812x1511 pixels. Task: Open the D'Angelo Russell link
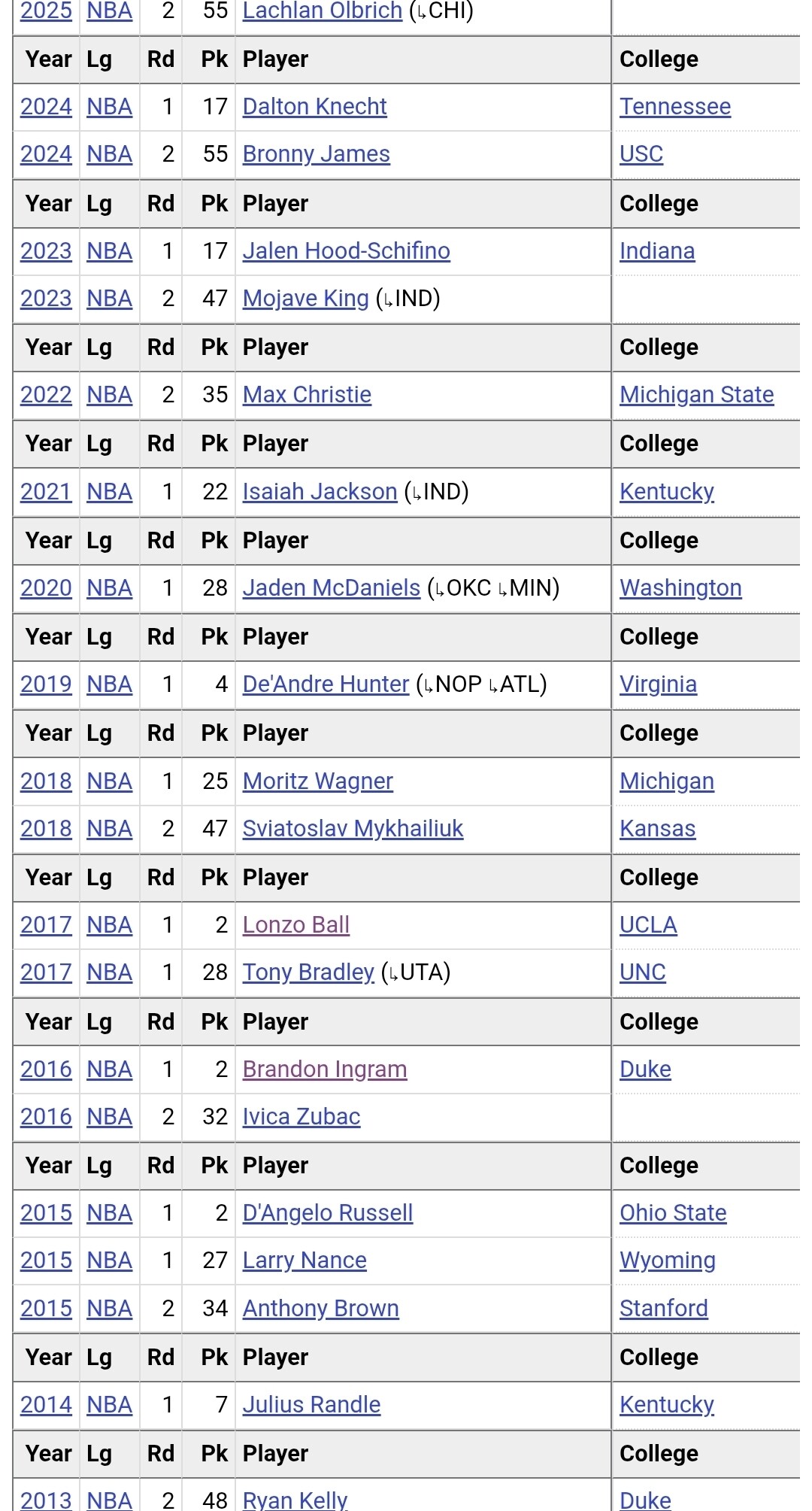[x=327, y=1213]
